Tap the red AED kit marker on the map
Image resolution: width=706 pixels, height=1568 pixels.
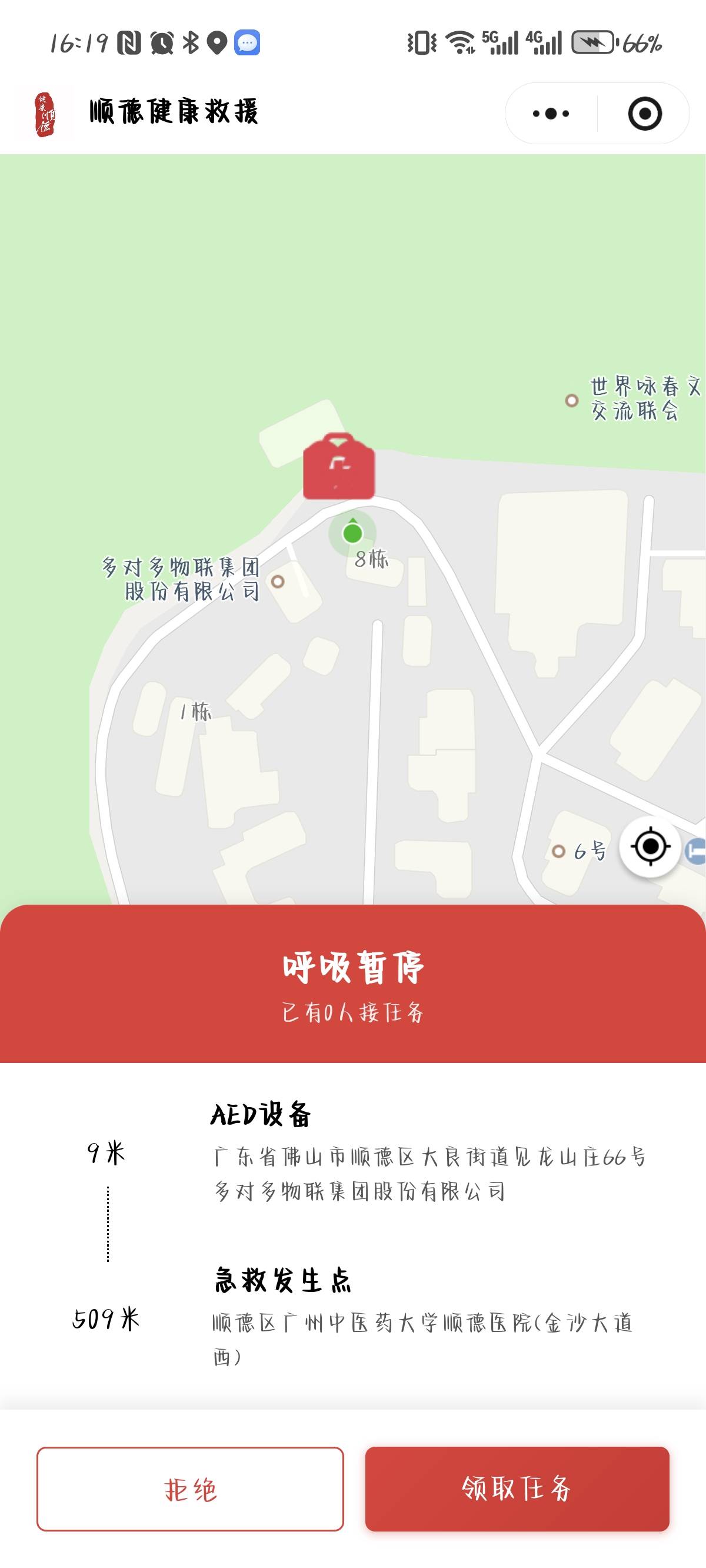pos(339,467)
